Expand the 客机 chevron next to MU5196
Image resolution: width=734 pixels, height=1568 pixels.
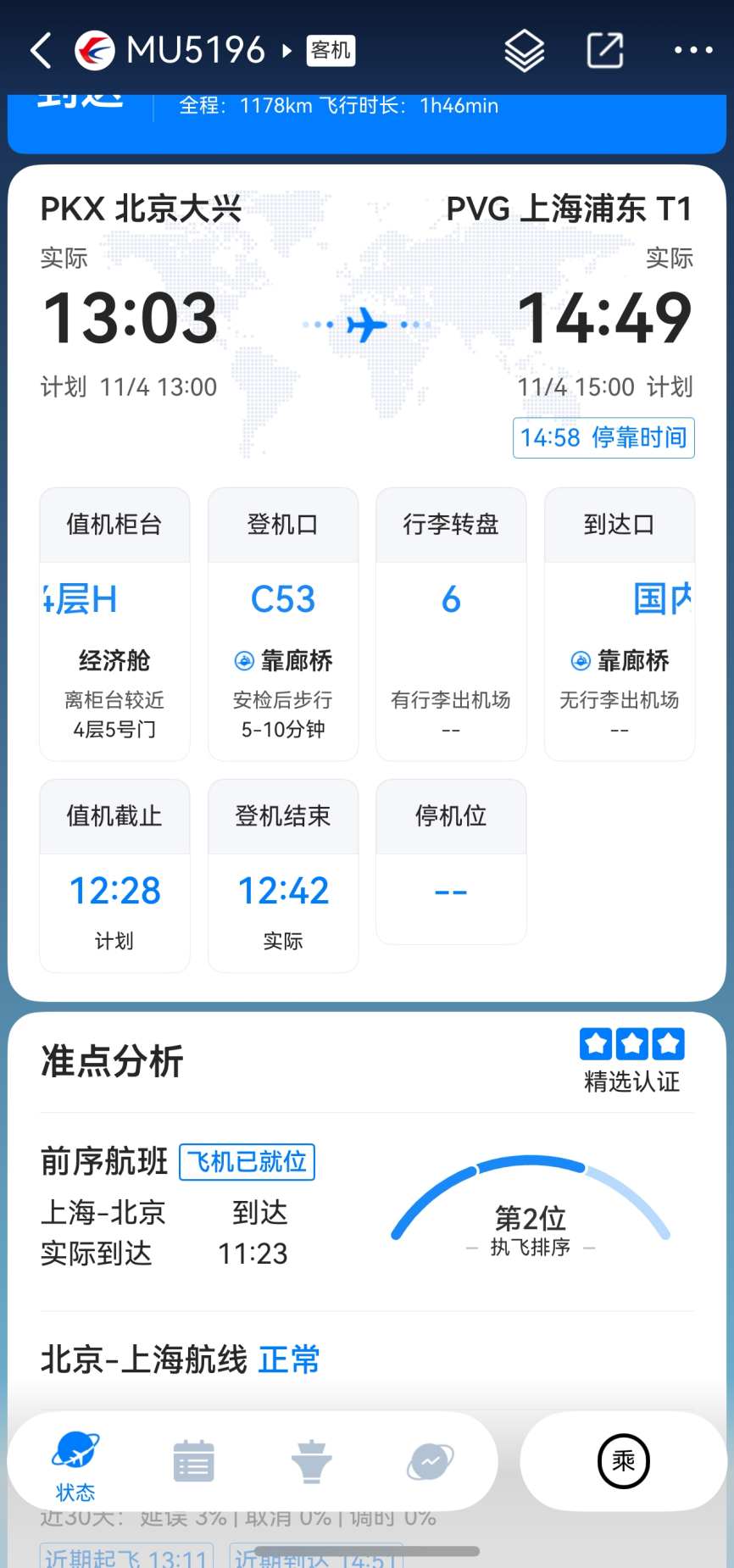pos(285,50)
